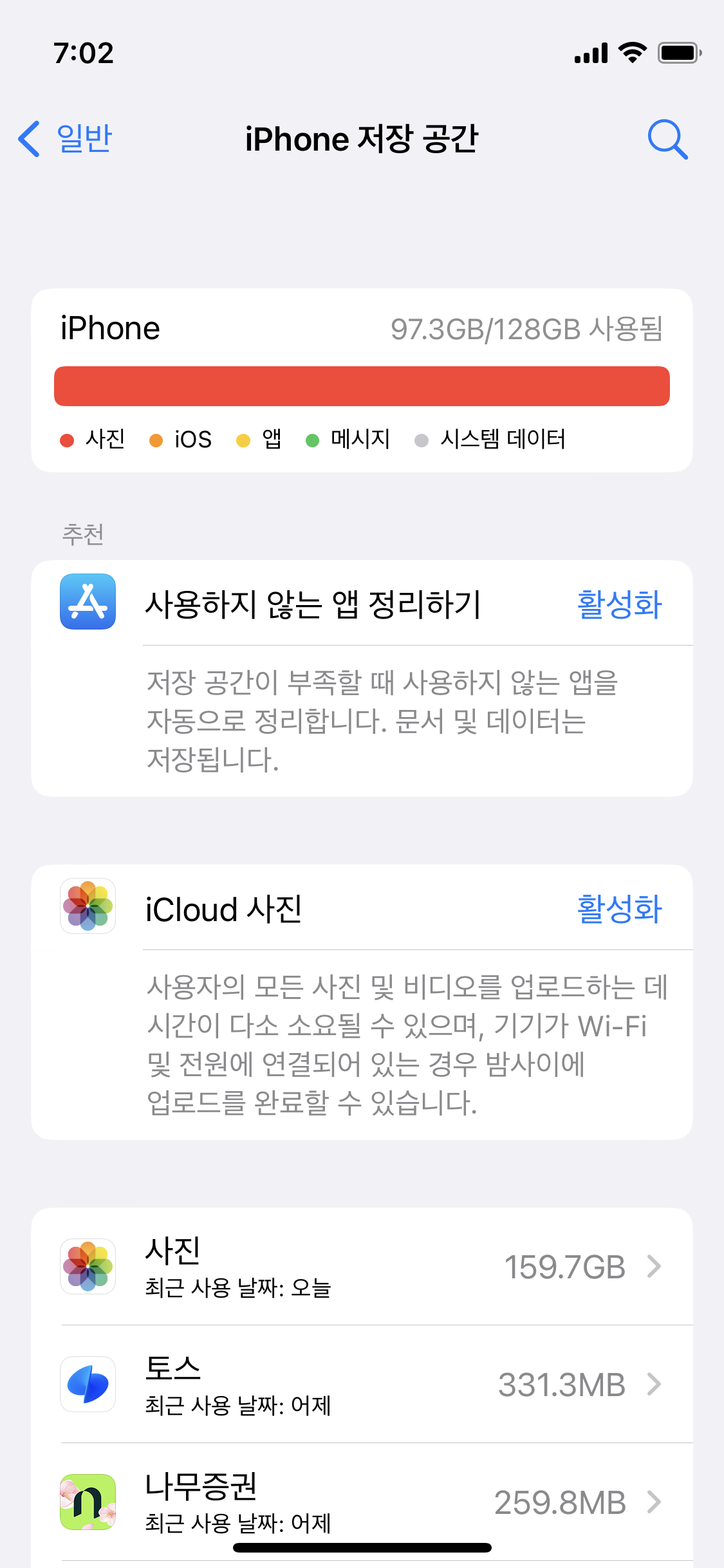Open the 토스 app storage details
Image resolution: width=724 pixels, height=1568 pixels.
362,1384
